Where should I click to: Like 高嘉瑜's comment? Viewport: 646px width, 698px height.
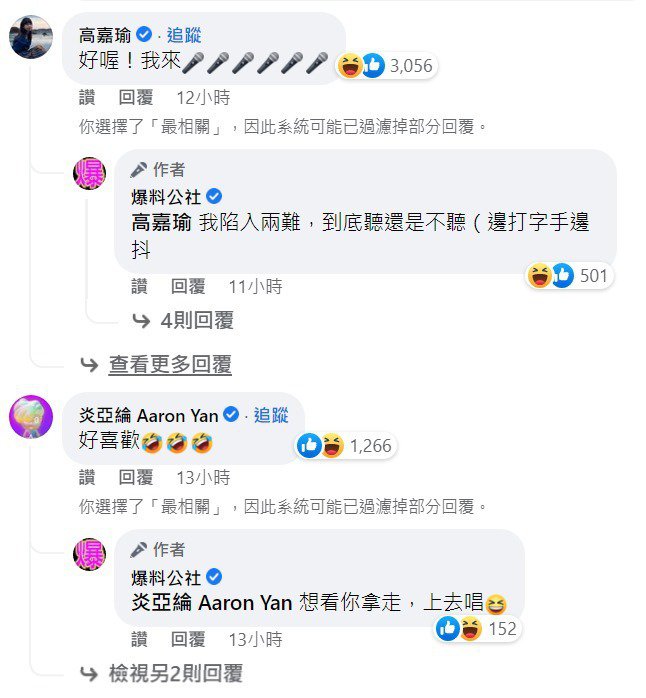click(x=87, y=98)
